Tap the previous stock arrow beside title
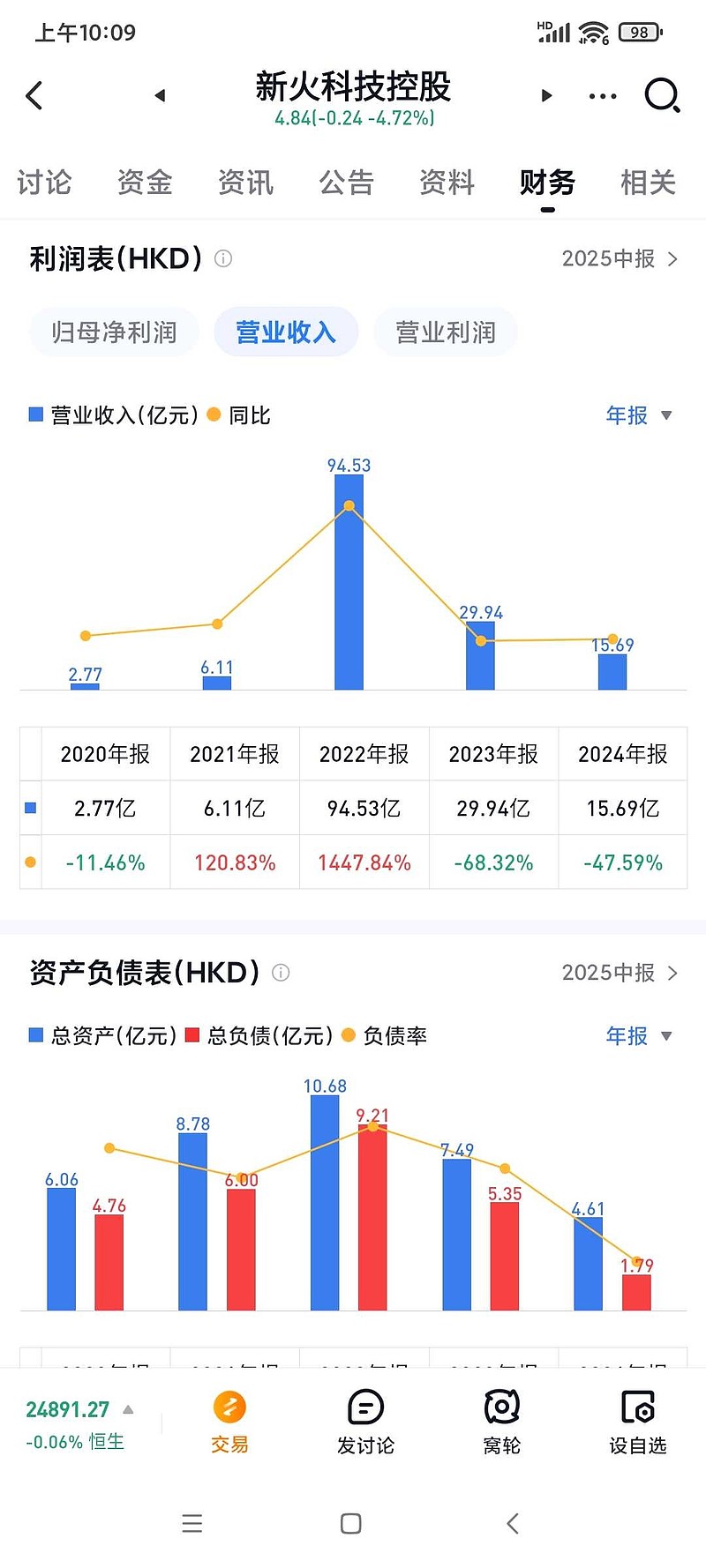Image resolution: width=706 pixels, height=1568 pixels. coord(160,96)
